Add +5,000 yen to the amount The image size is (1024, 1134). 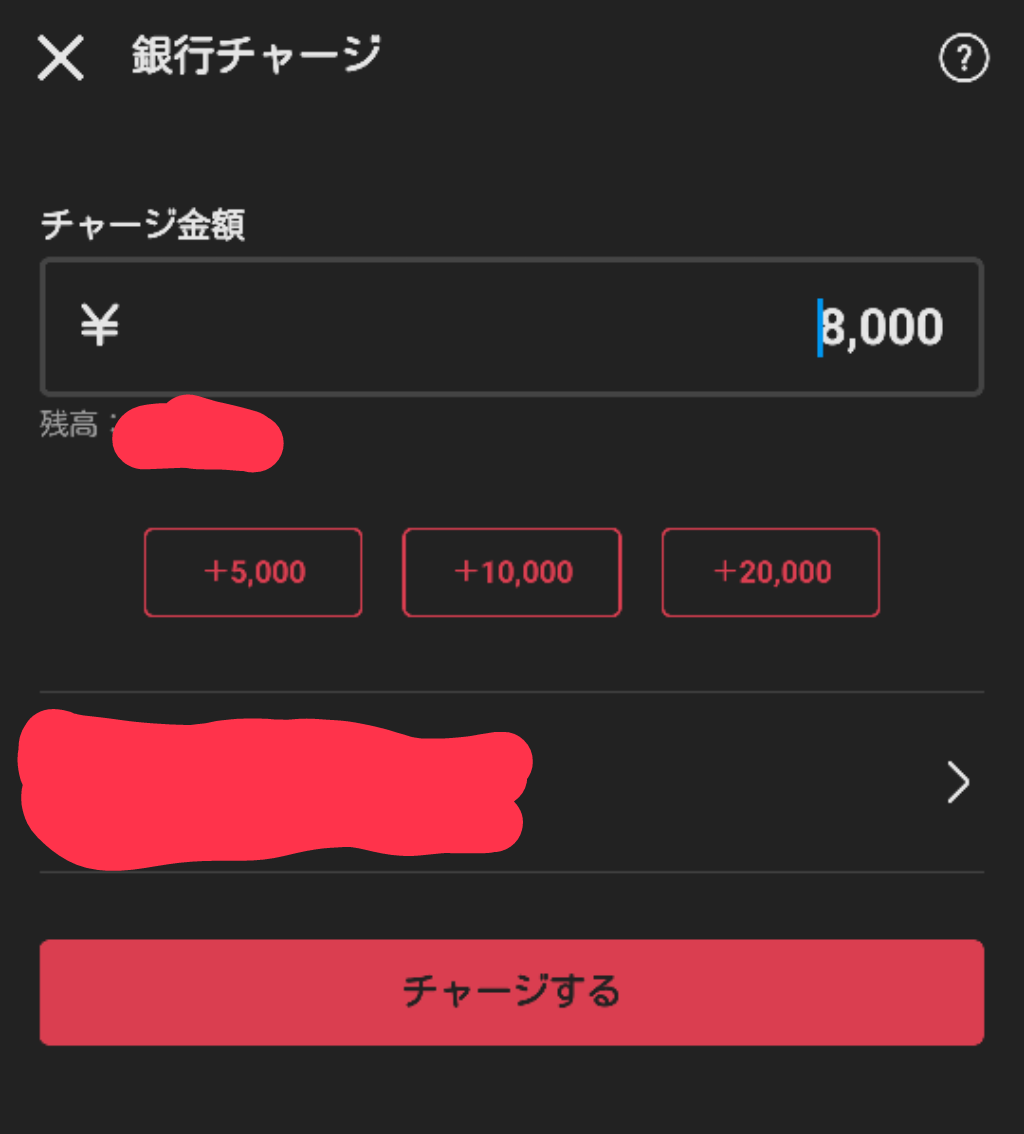253,572
